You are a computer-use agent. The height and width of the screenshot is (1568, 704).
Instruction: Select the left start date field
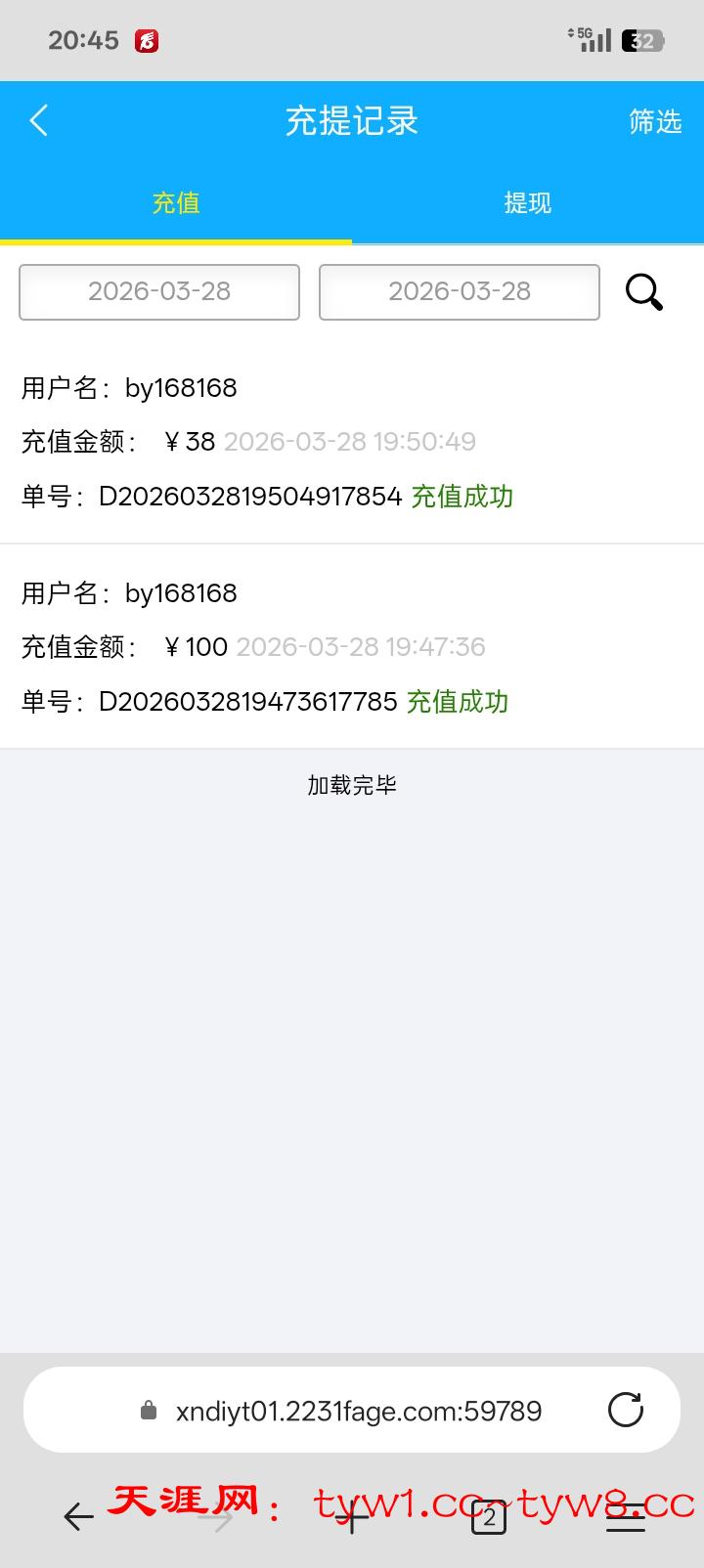(158, 291)
